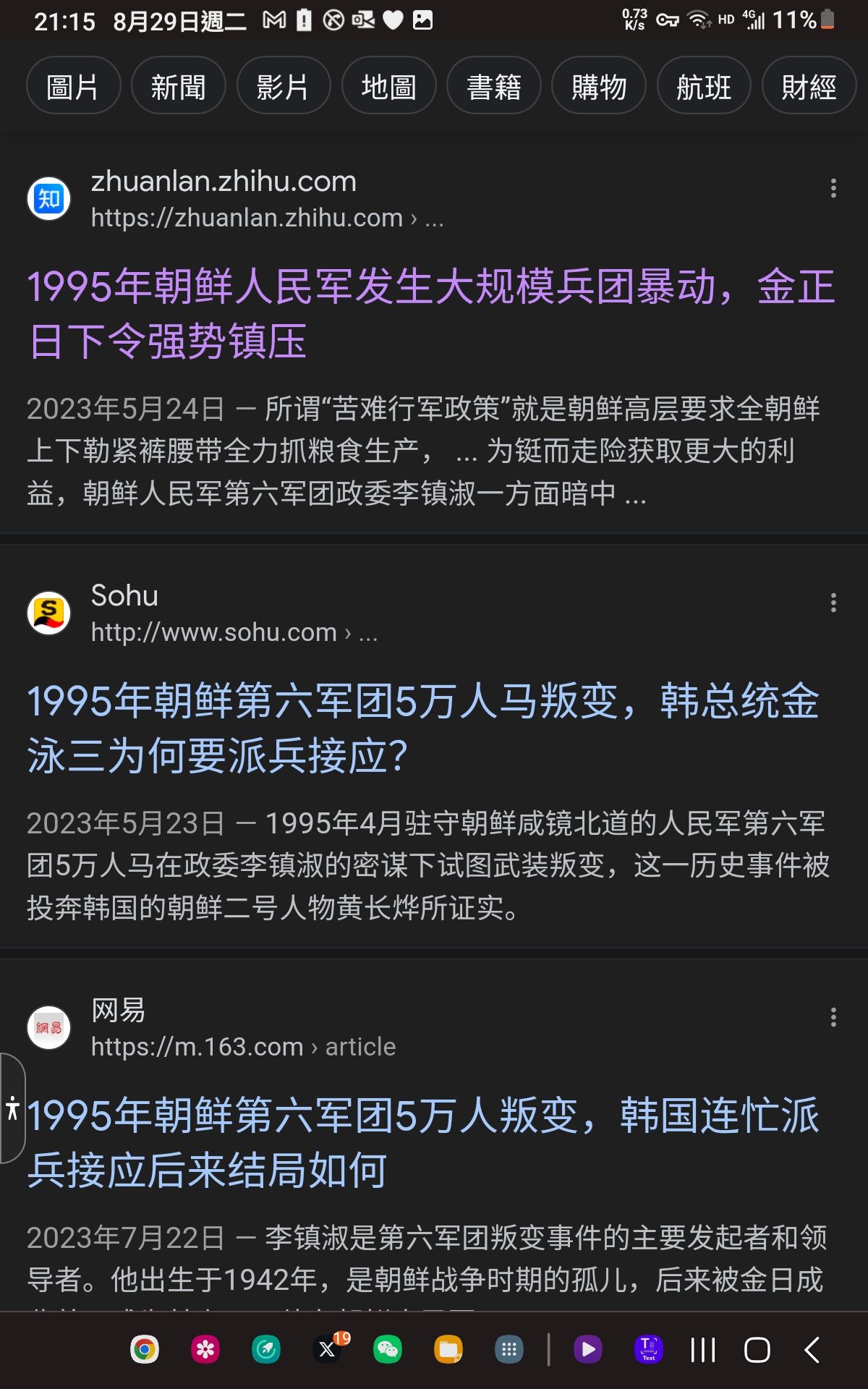Open WeChat from the taskbar

388,1350
